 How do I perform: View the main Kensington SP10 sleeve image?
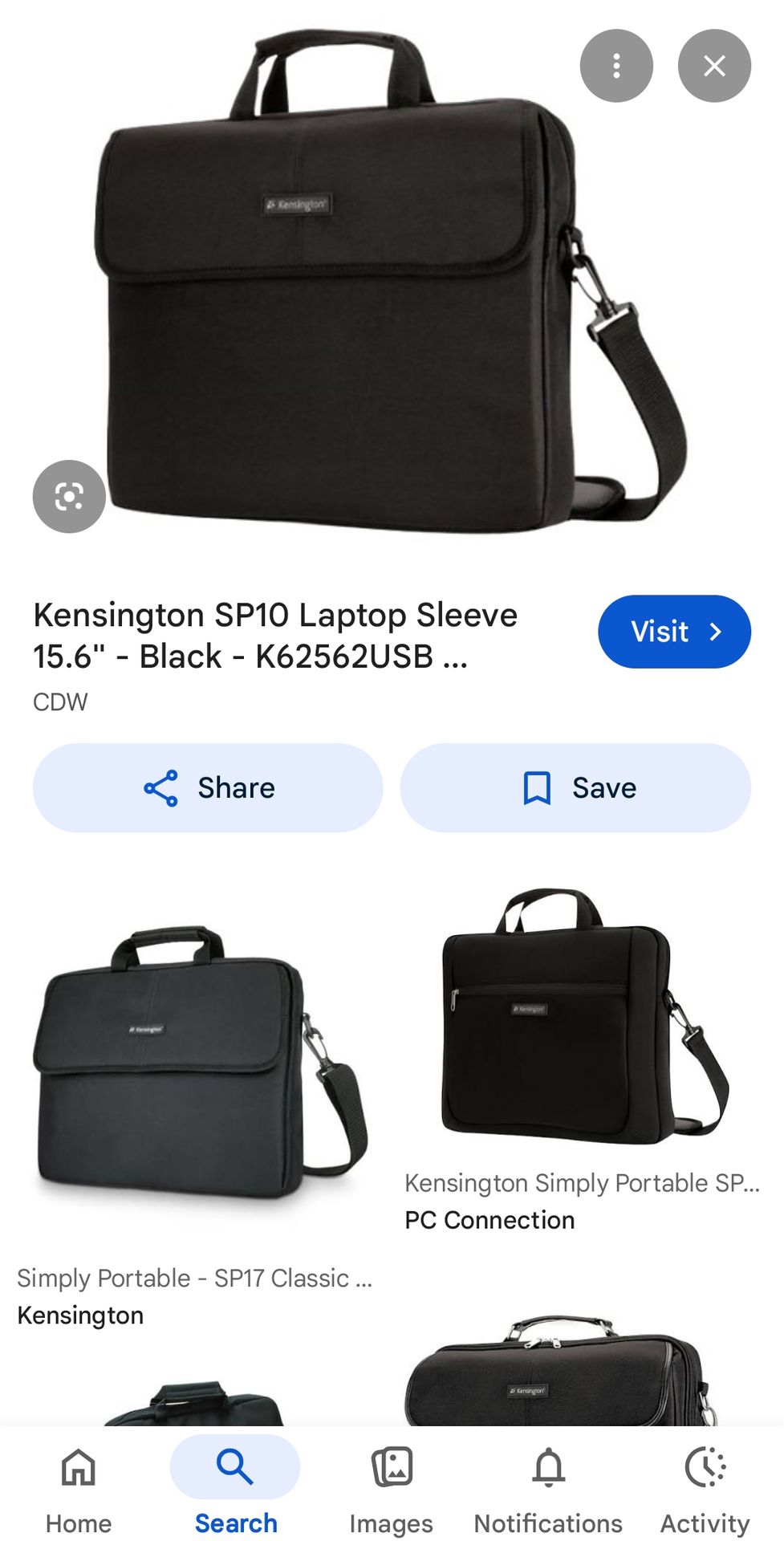pos(377,289)
